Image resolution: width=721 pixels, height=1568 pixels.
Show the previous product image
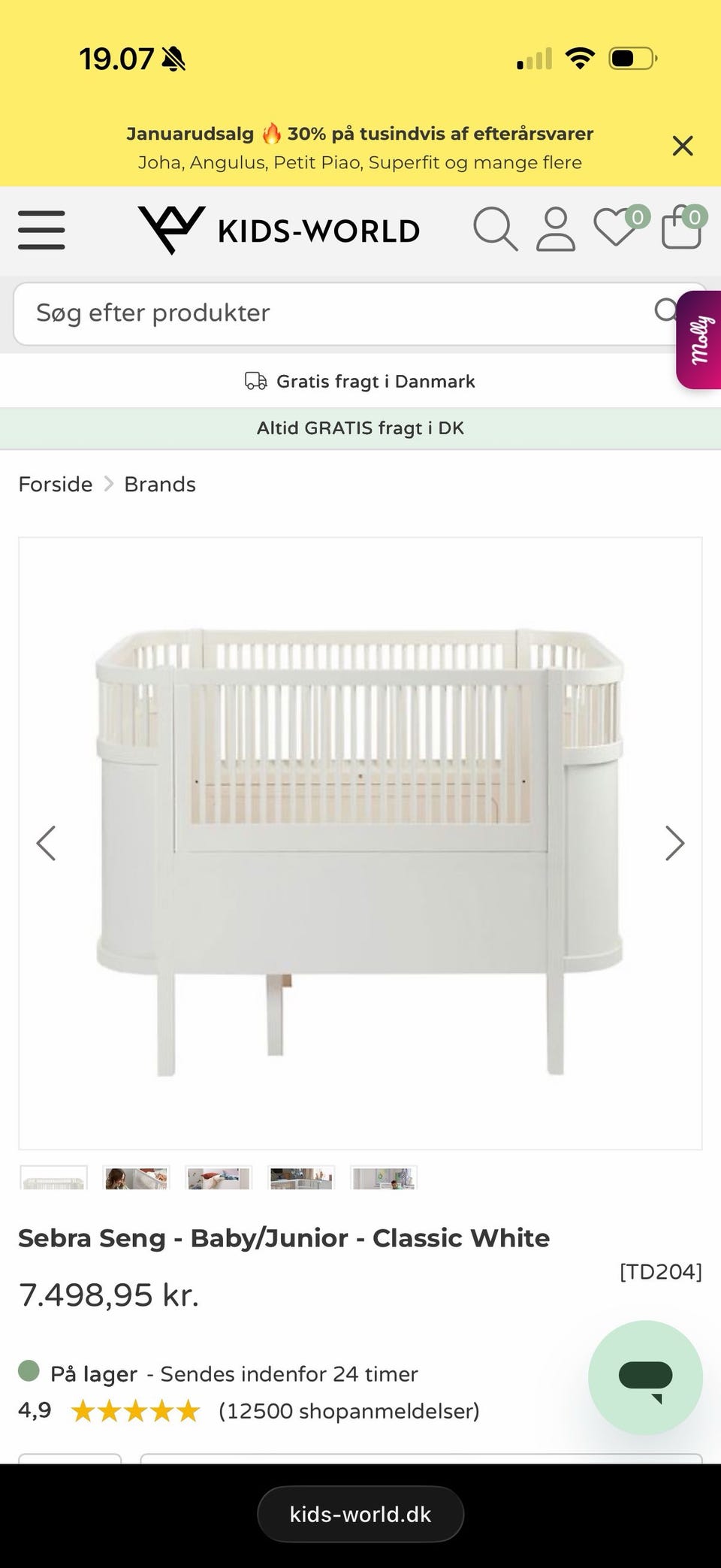tap(47, 843)
